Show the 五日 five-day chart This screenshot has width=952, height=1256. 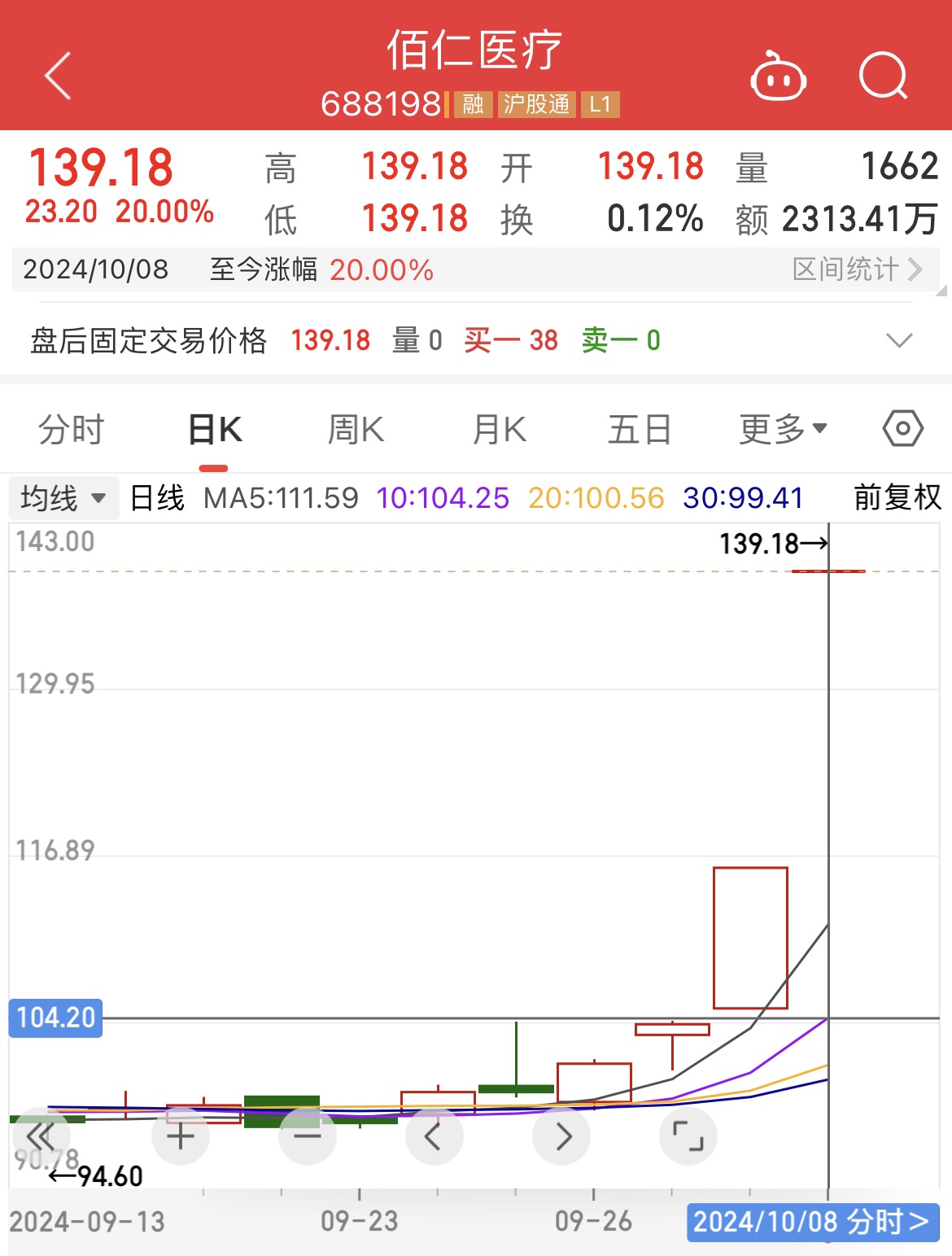click(640, 429)
